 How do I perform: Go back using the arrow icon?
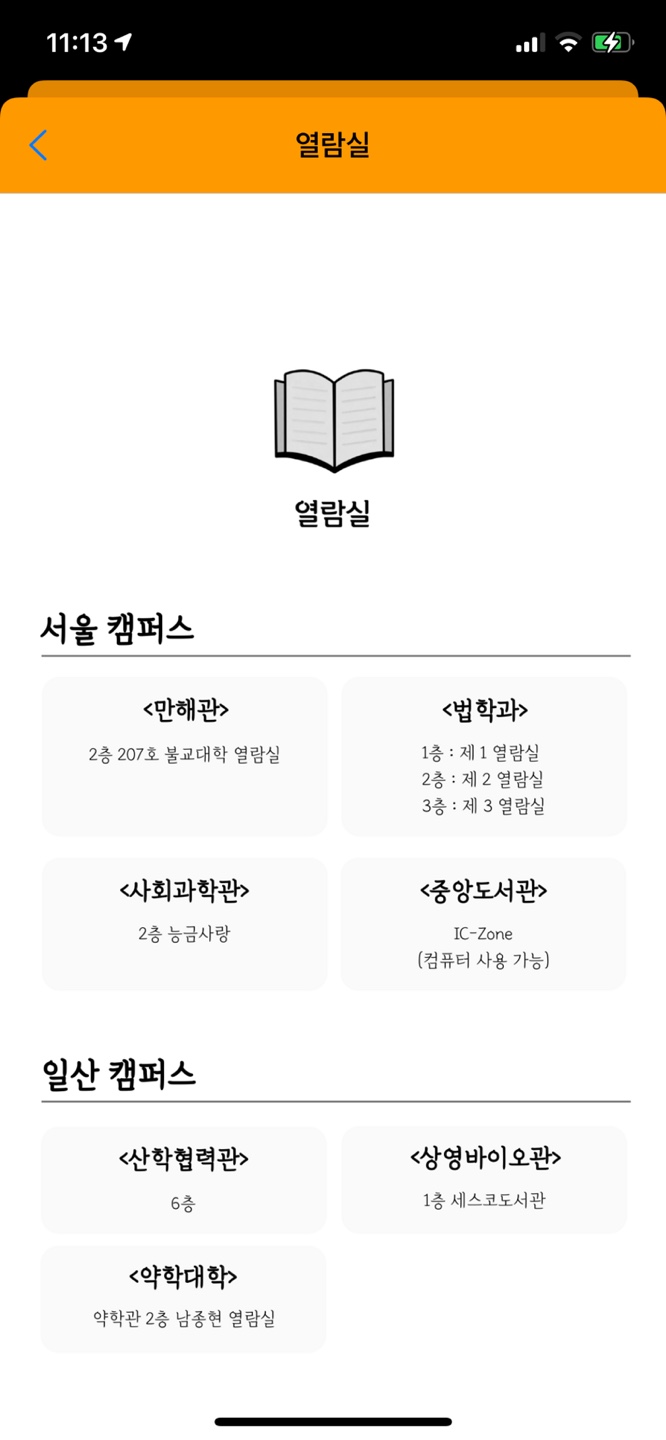[38, 145]
